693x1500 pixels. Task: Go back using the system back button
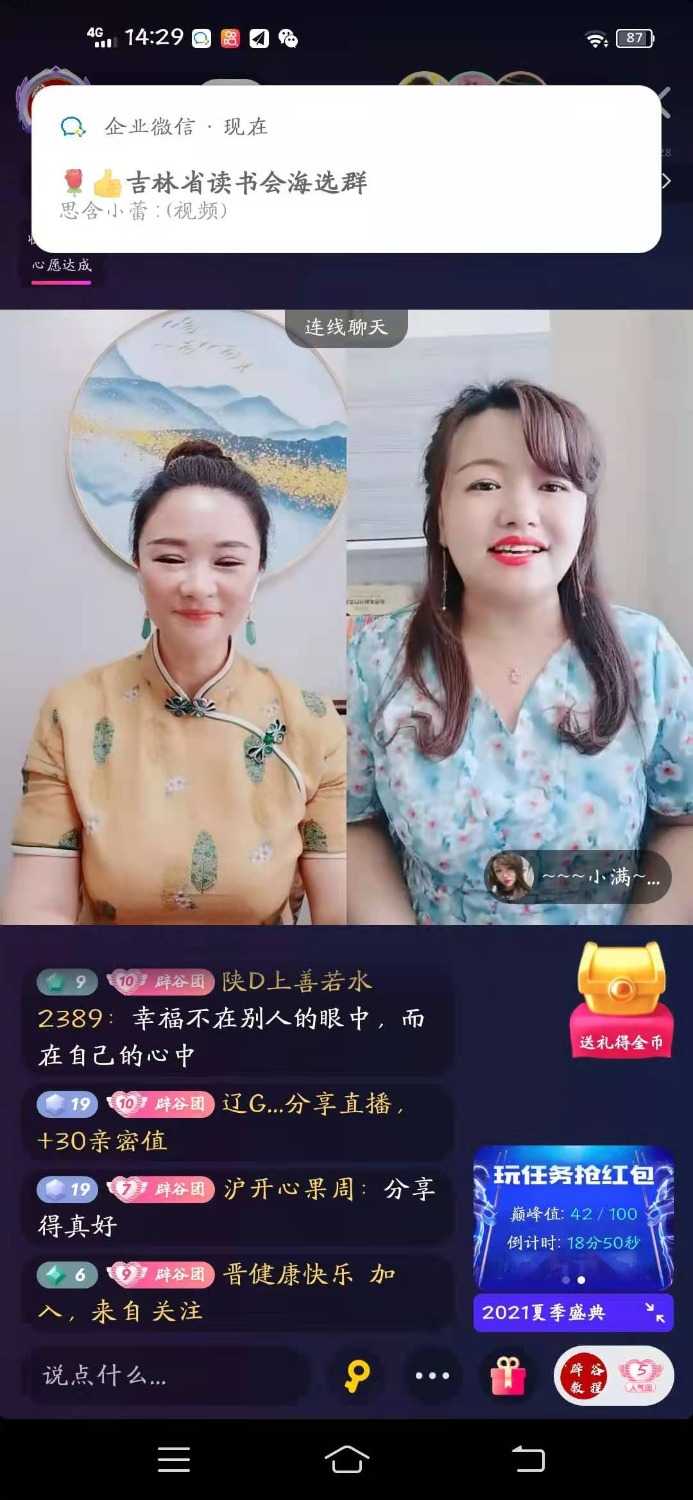528,1459
